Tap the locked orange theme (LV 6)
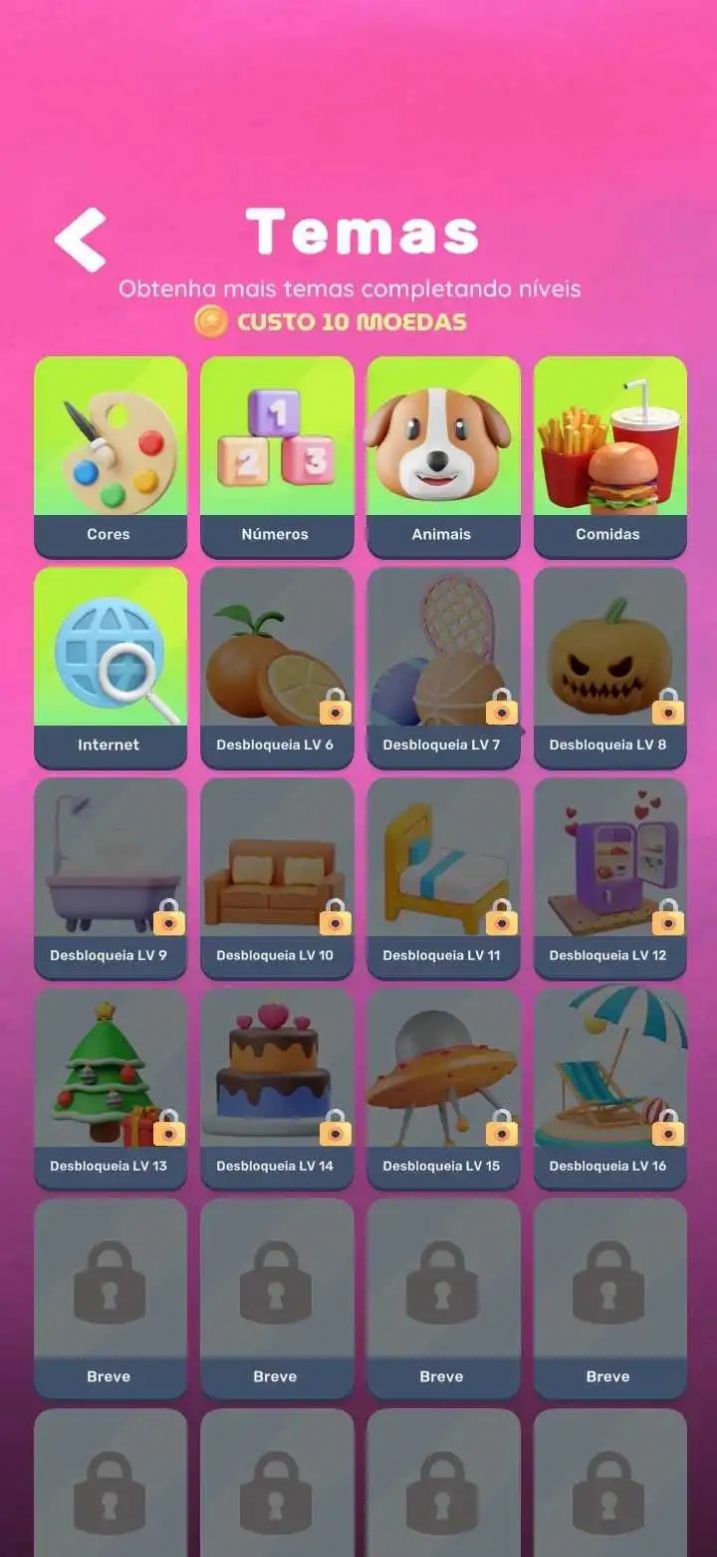The height and width of the screenshot is (1557, 717). 276,665
